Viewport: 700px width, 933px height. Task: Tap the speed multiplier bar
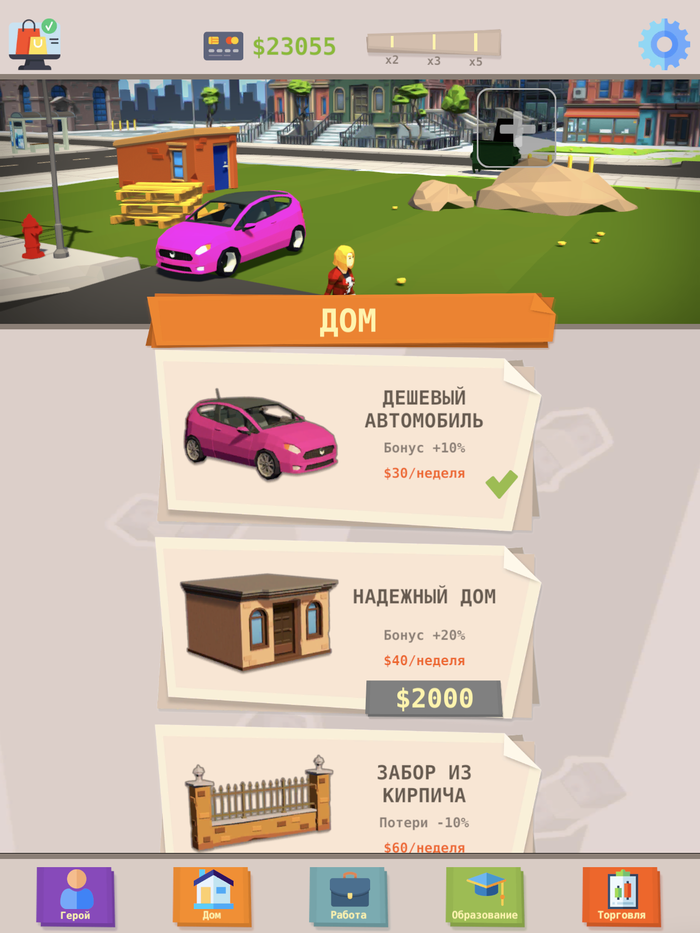[x=433, y=45]
